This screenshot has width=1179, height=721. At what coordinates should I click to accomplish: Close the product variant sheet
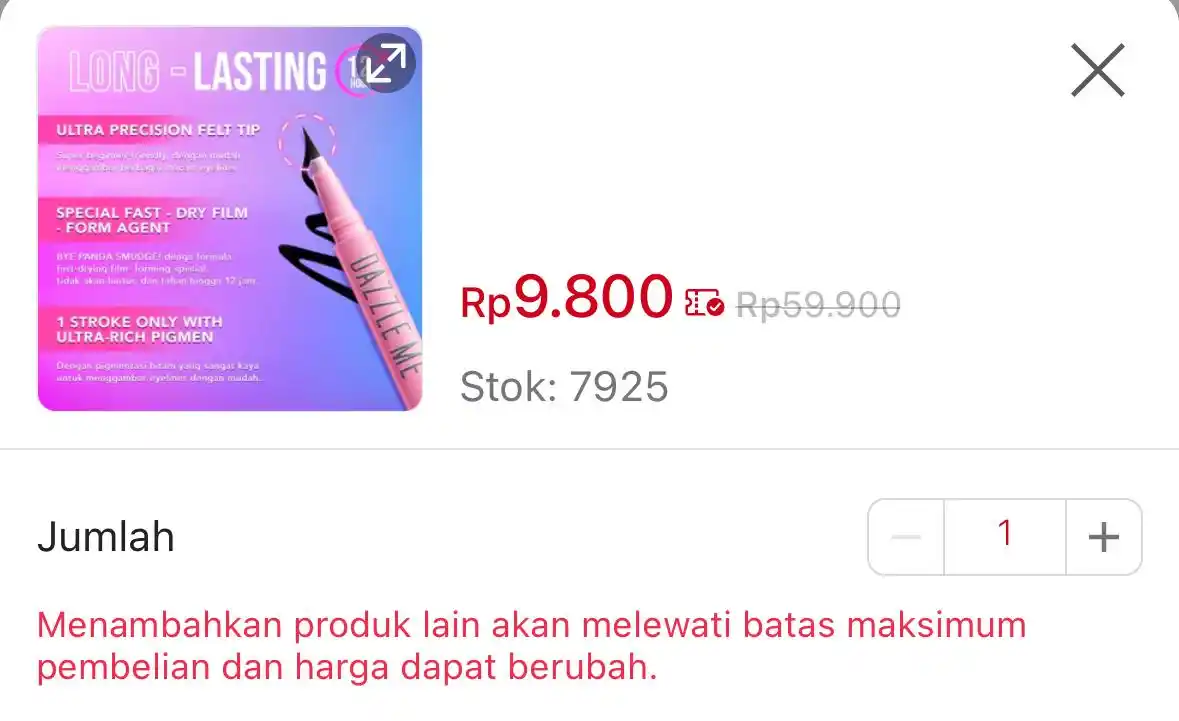coord(1097,71)
